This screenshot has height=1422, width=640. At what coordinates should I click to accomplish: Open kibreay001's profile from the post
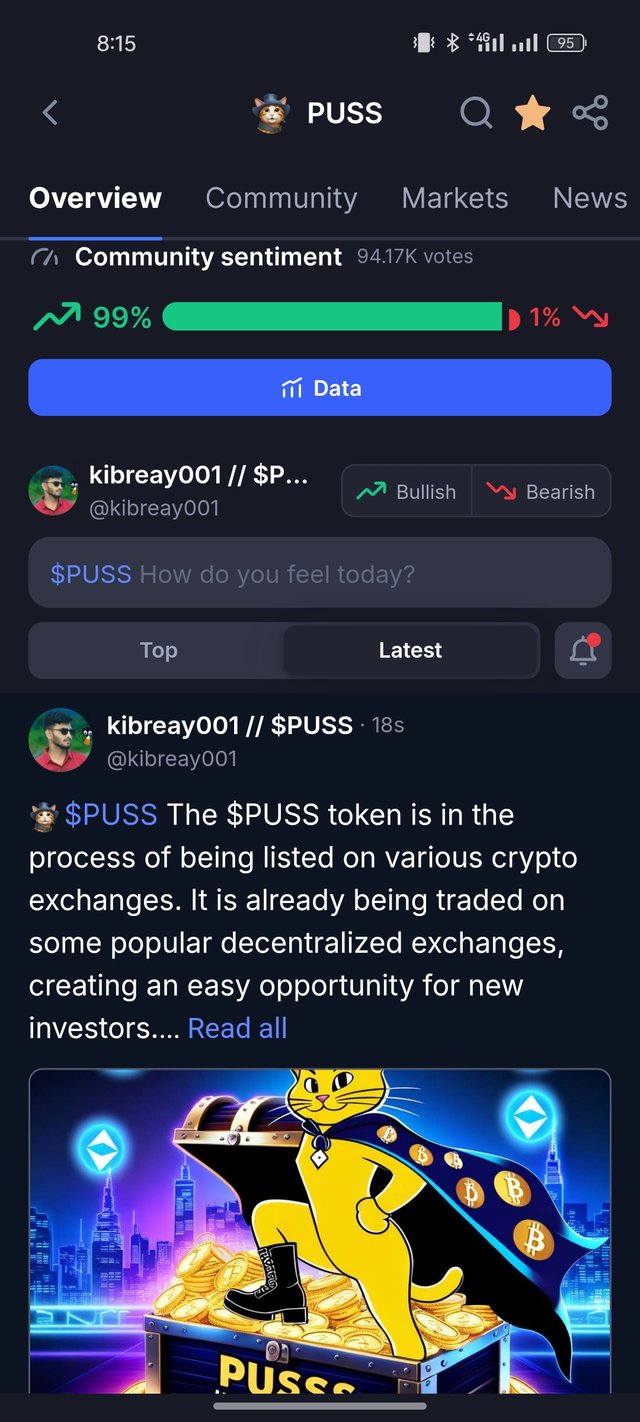60,741
